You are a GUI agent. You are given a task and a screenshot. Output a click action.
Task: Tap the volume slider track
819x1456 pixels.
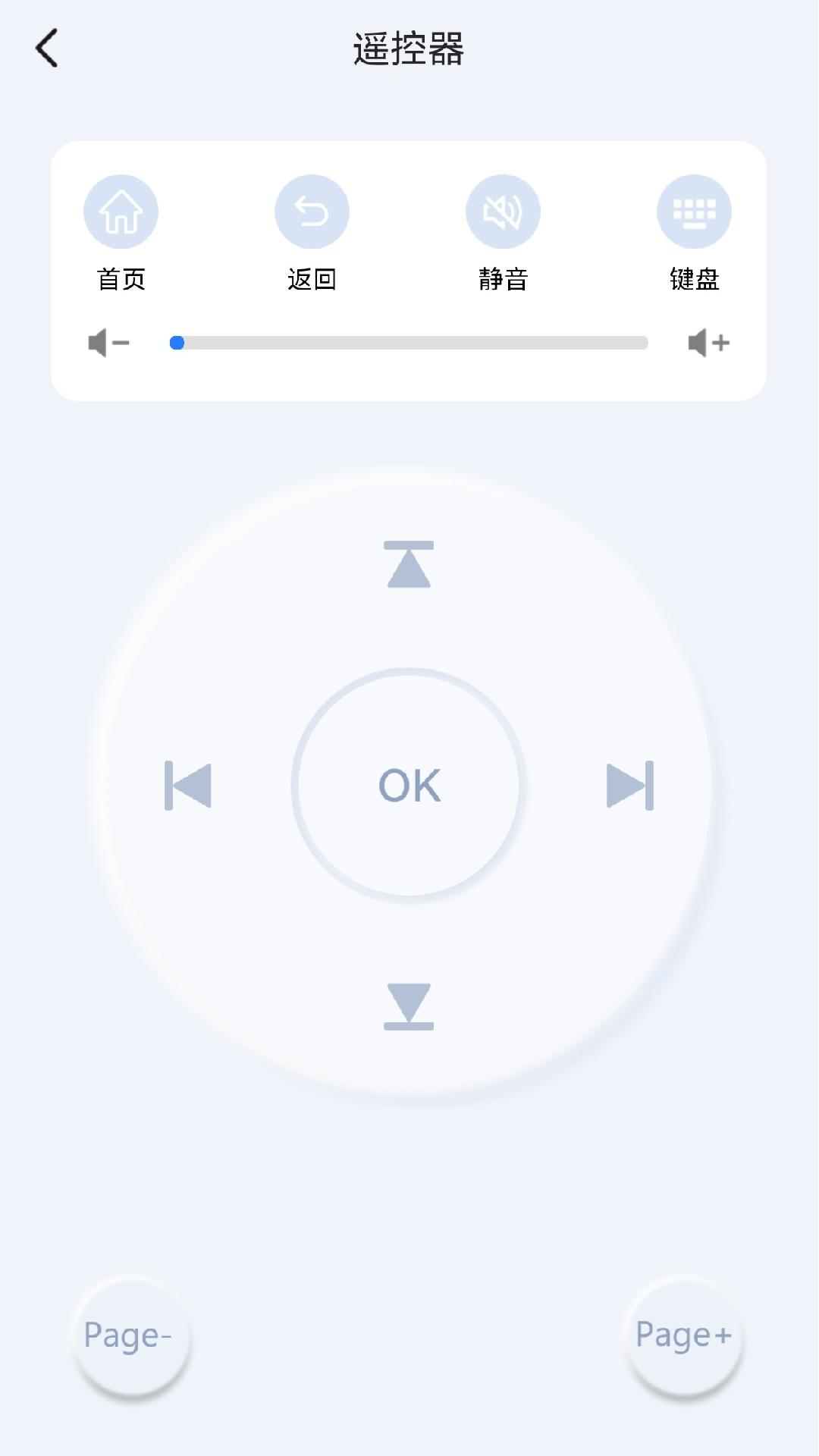[x=409, y=343]
